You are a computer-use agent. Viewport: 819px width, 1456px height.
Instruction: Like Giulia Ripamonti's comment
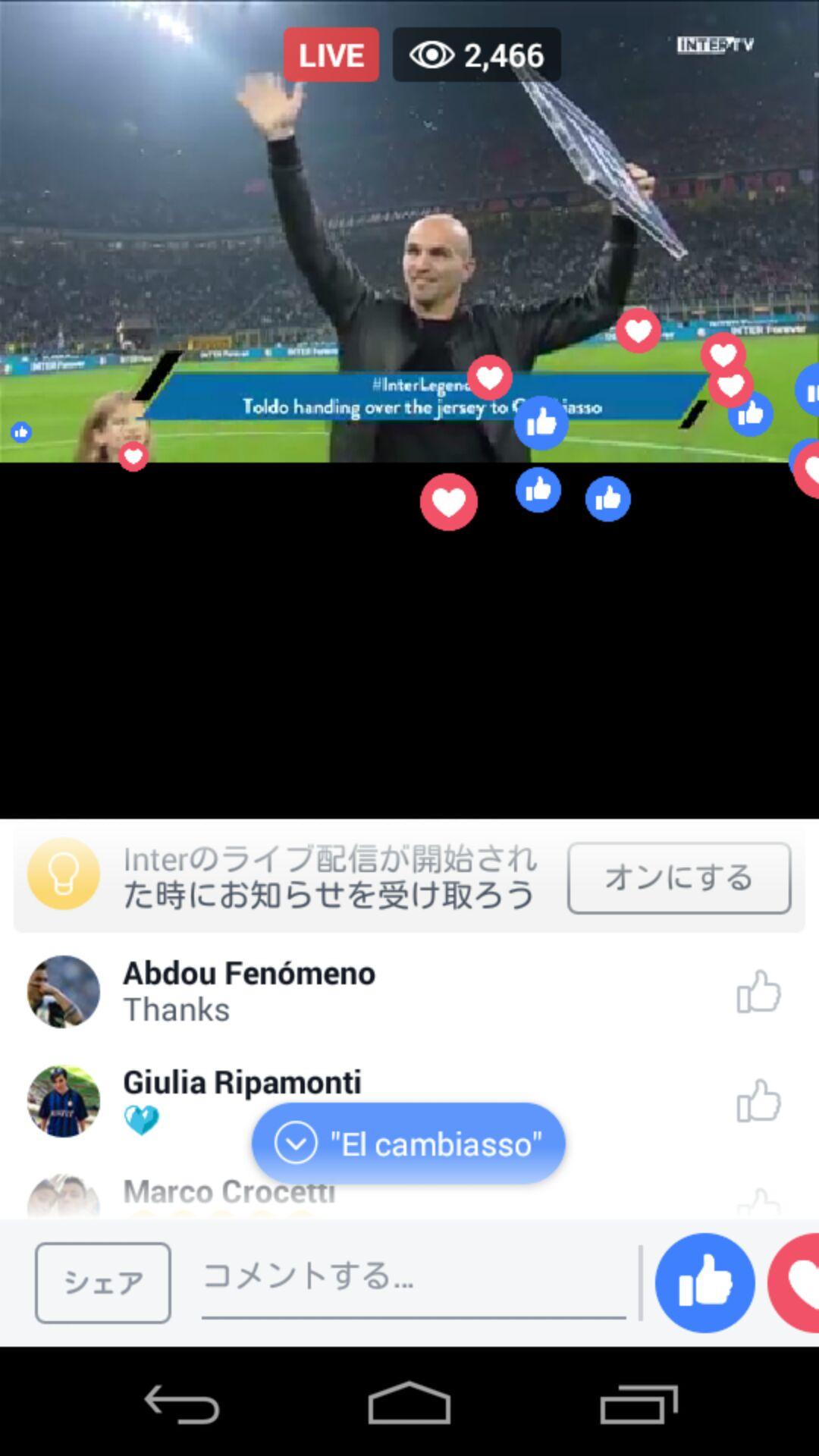click(x=758, y=1100)
